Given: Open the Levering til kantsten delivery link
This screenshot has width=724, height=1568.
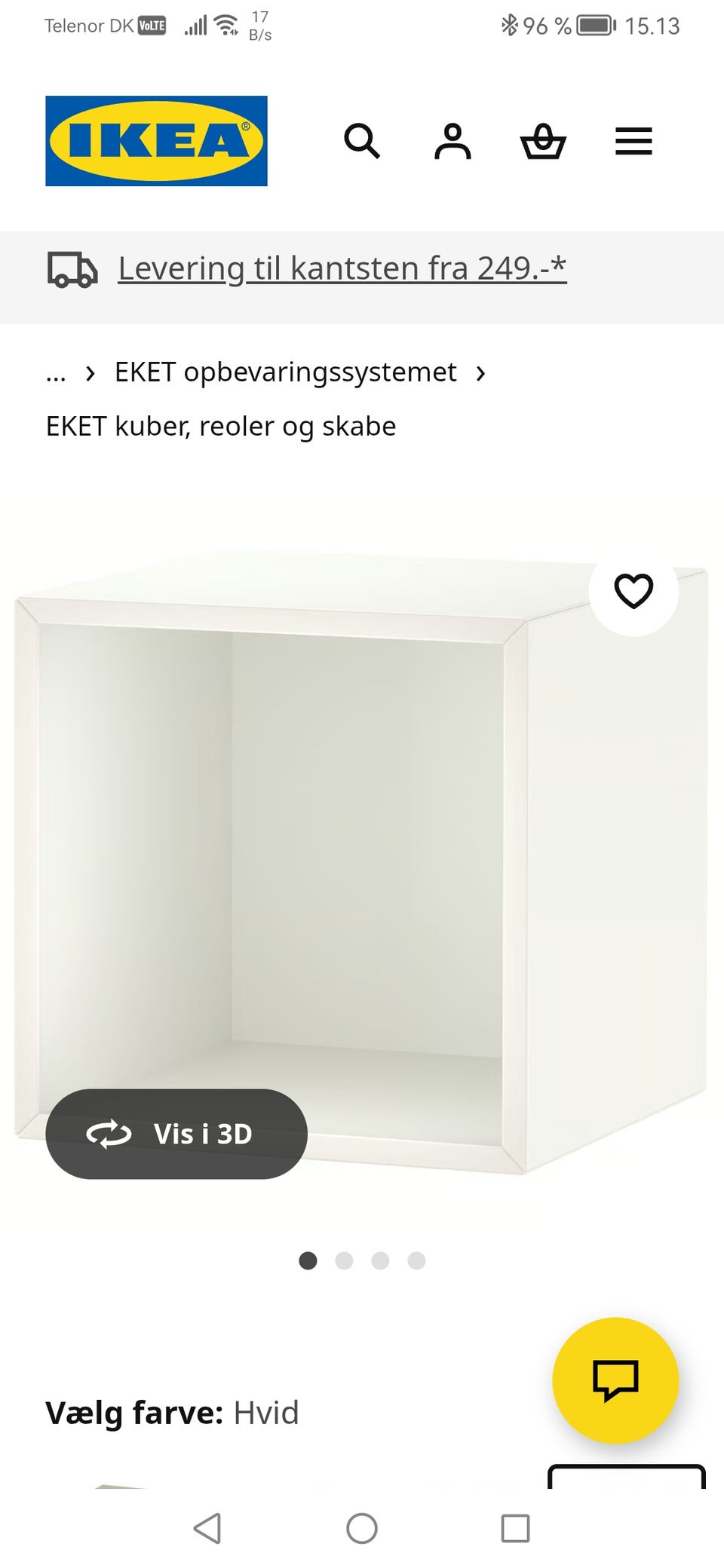Looking at the screenshot, I should point(342,268).
